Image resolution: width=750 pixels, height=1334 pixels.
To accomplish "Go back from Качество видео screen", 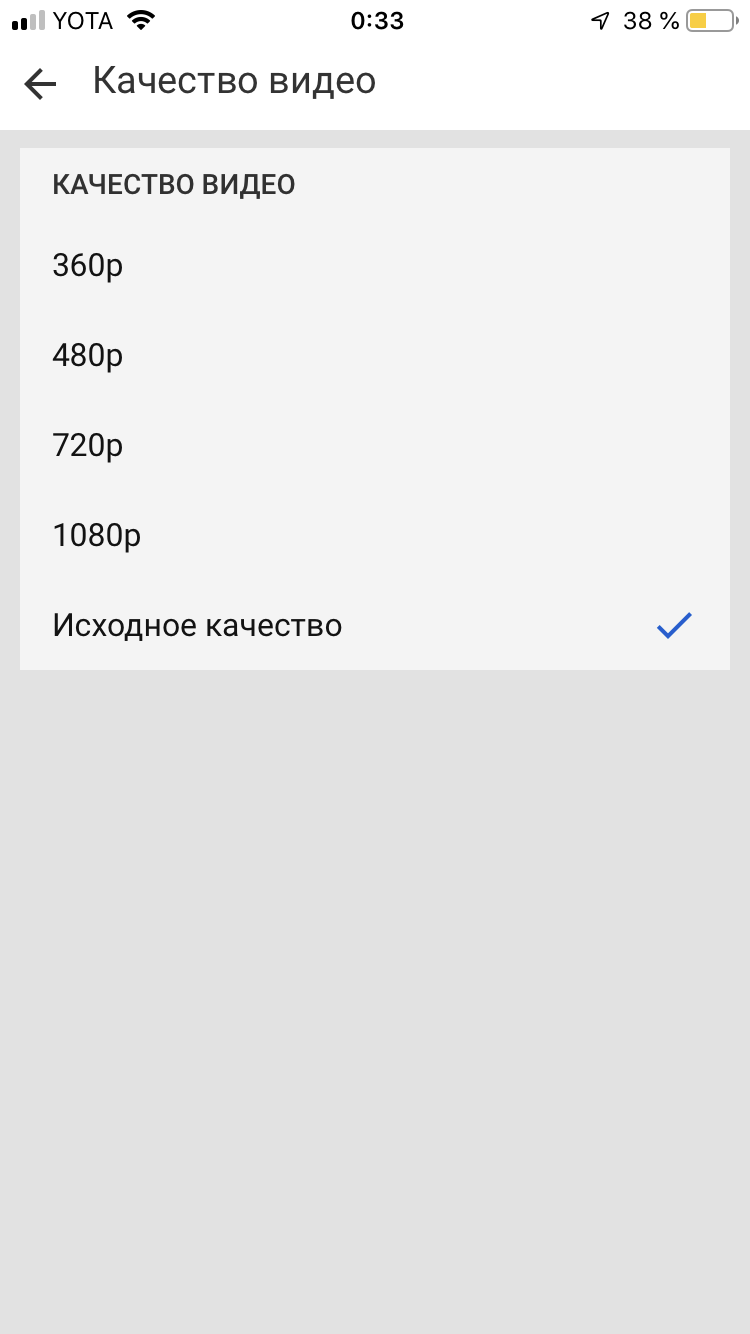I will tap(40, 84).
